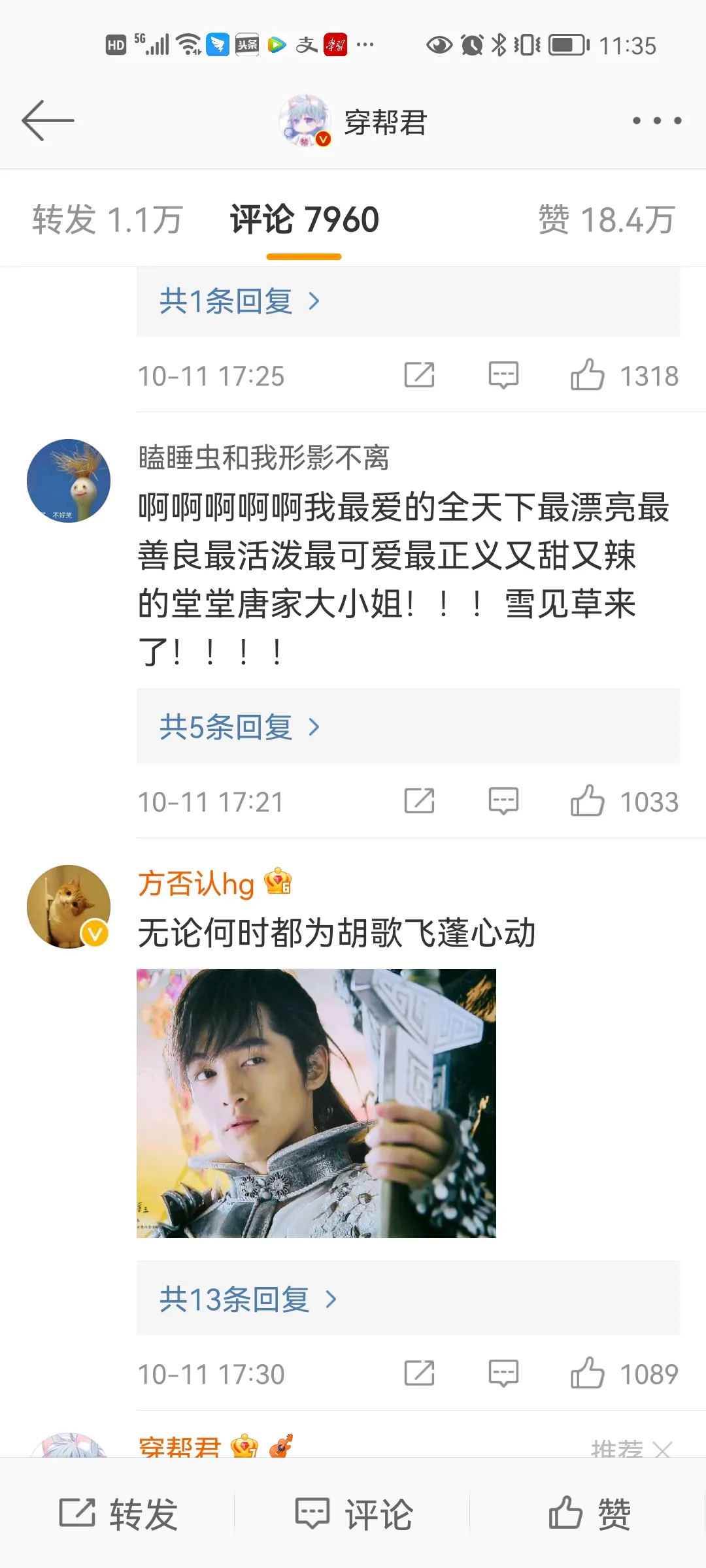Like 方否认hg's comment

pyautogui.click(x=587, y=1374)
